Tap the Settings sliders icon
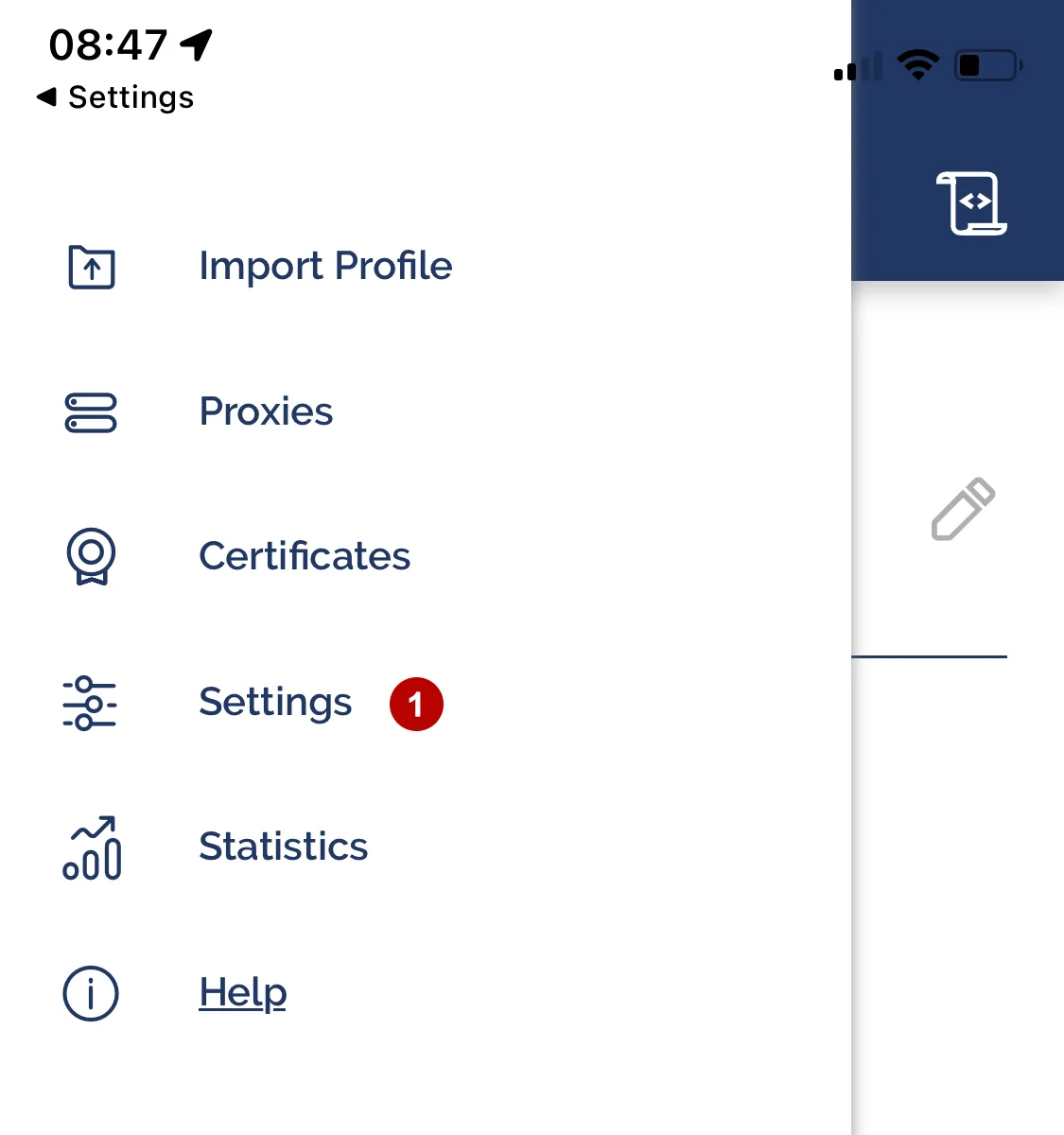The image size is (1064, 1135). pyautogui.click(x=91, y=704)
